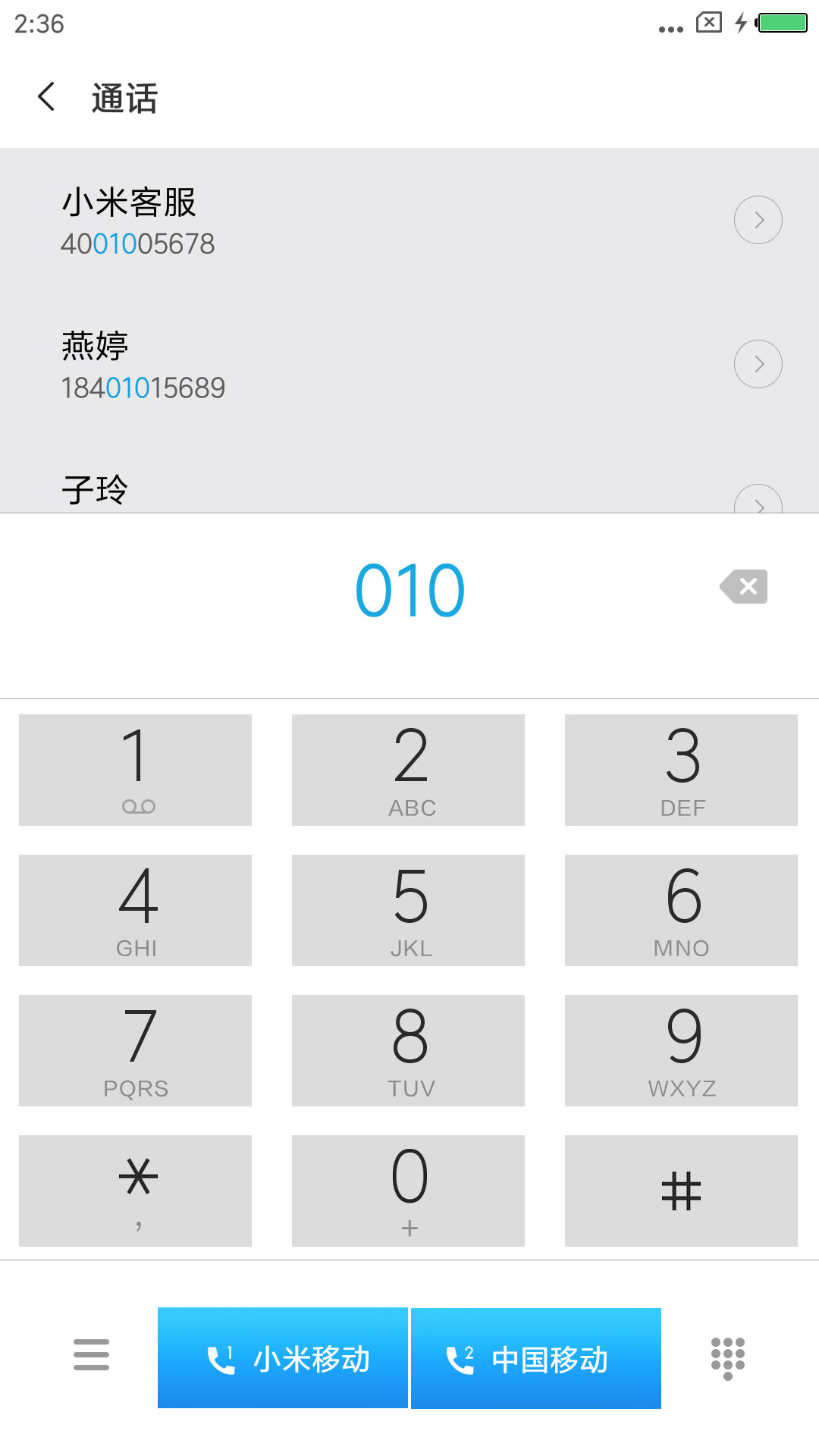Tap the 3 DEF key

pyautogui.click(x=681, y=770)
